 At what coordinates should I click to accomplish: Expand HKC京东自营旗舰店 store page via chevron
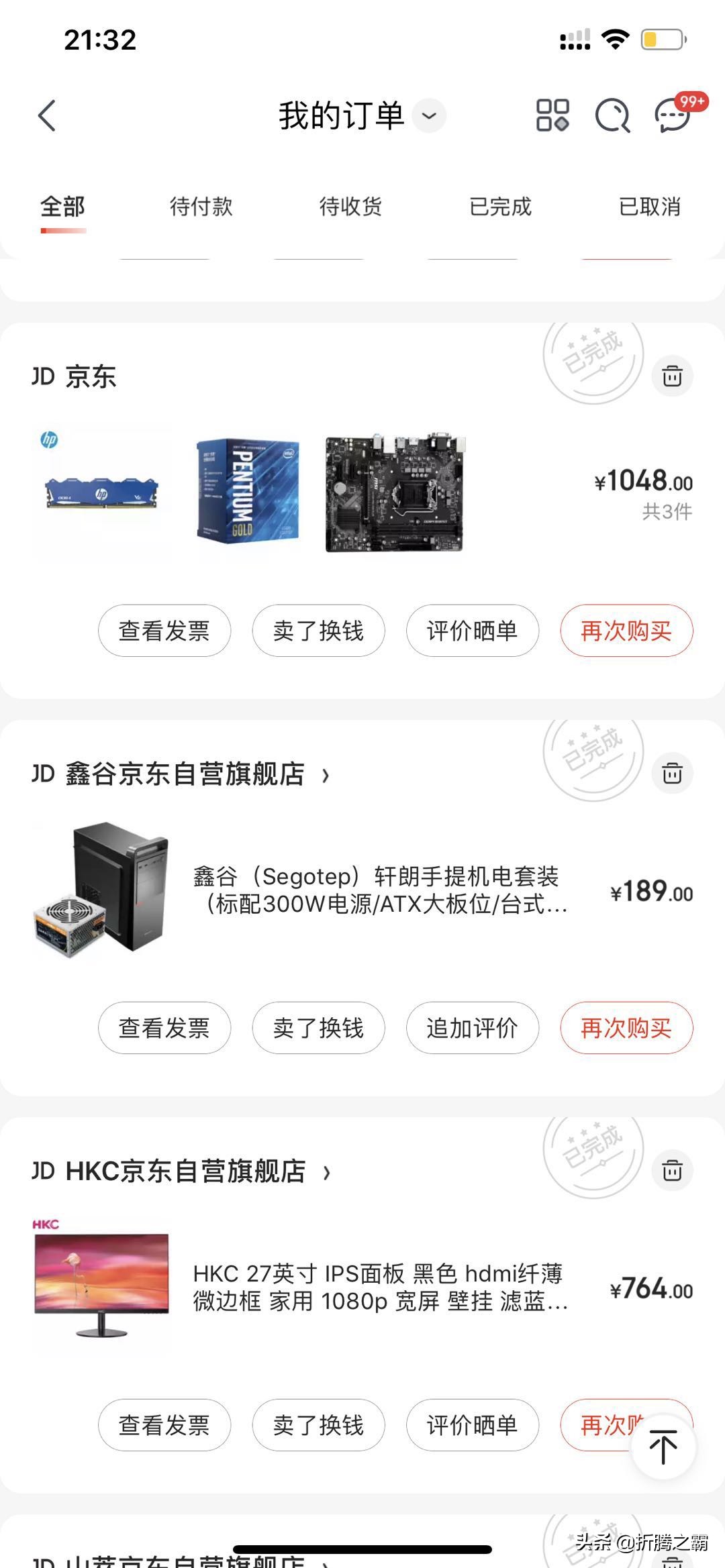point(327,1171)
